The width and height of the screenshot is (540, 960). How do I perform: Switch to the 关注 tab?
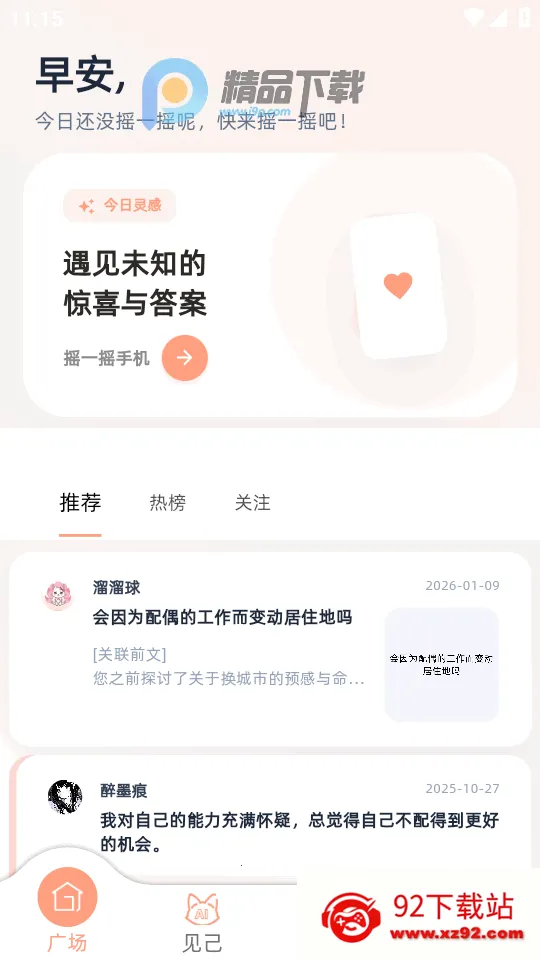tap(252, 503)
